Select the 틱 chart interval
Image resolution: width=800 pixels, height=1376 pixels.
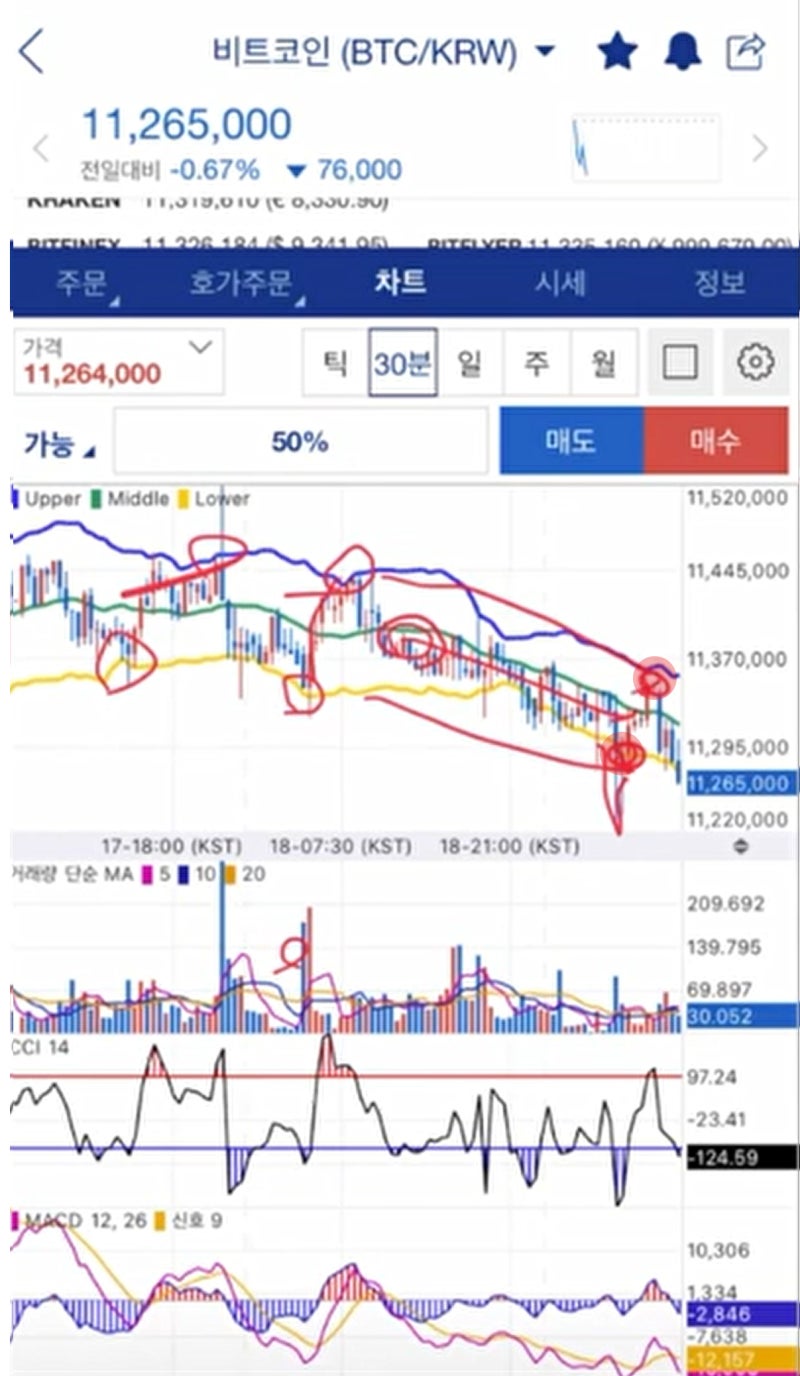tap(335, 362)
